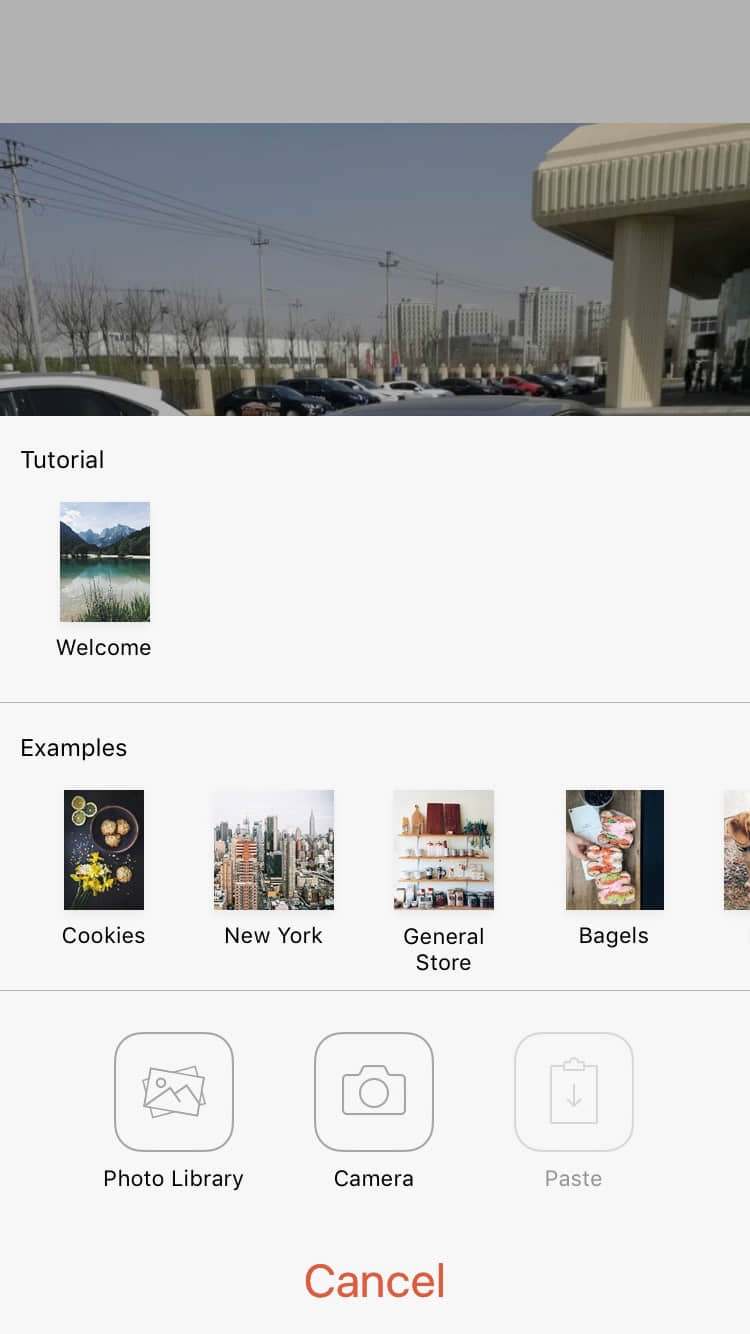
Task: Launch the Camera to take a photo
Action: click(374, 1091)
